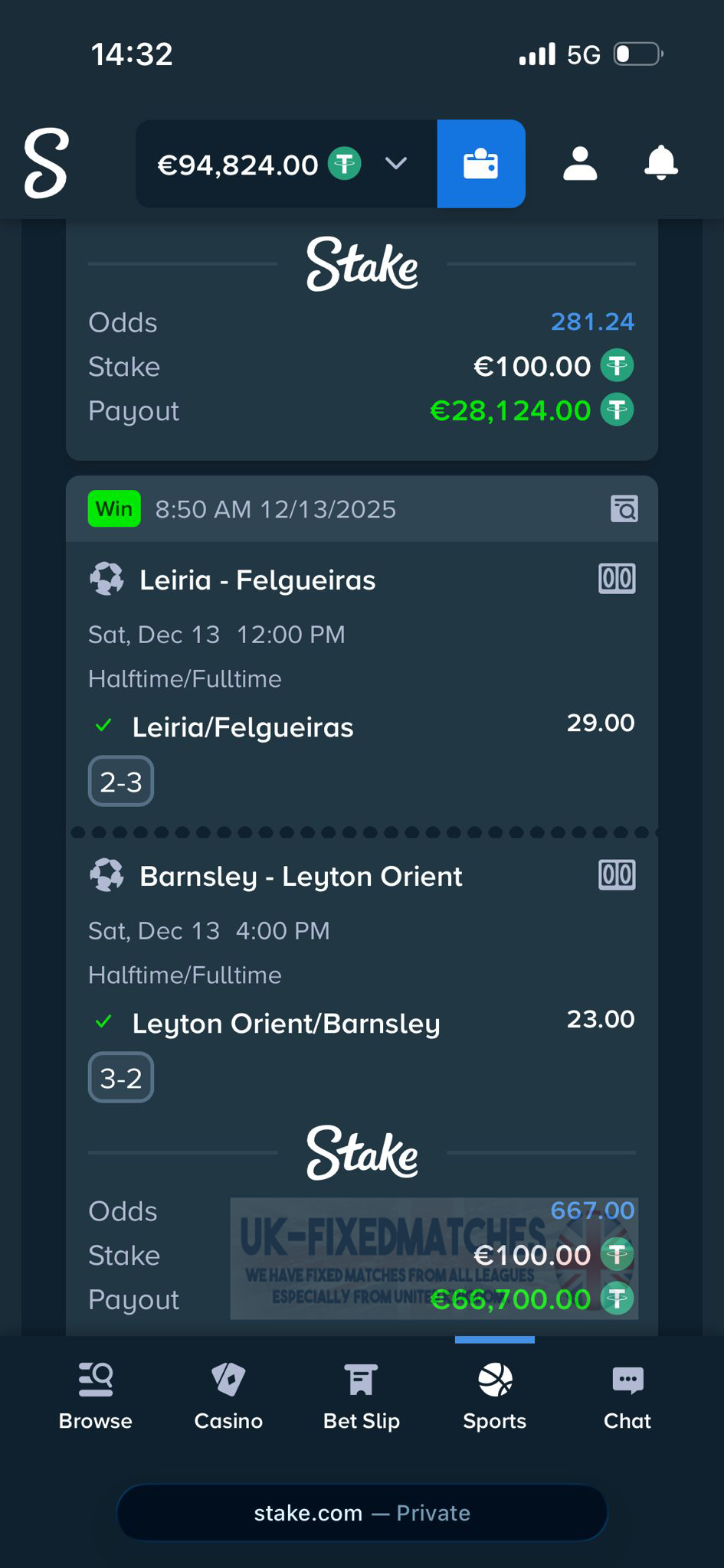Viewport: 724px width, 1568px height.
Task: Click the scoreboard icon for Barnsley - Leyton Orient
Action: tap(618, 876)
